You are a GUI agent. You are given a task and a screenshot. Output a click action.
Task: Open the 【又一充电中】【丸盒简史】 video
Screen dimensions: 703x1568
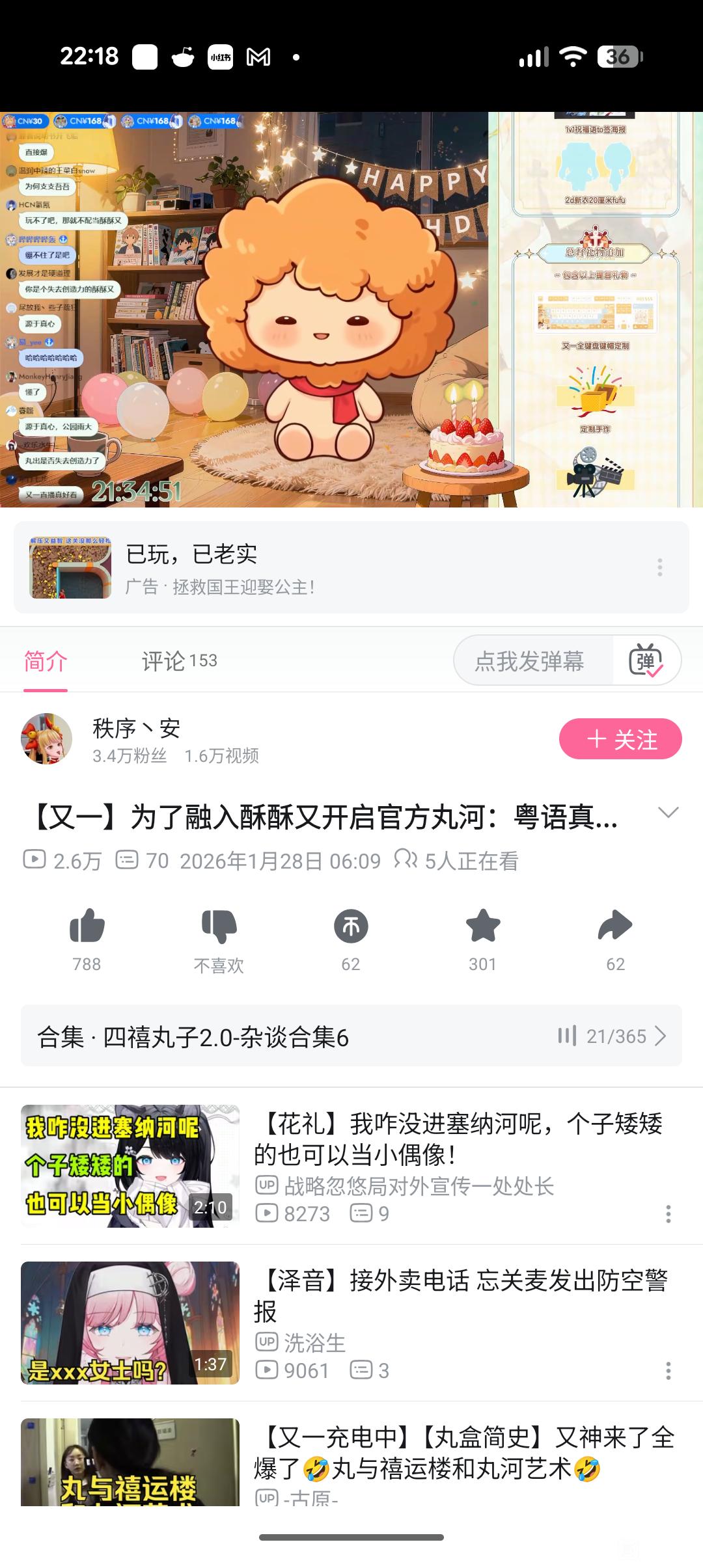(456, 1453)
